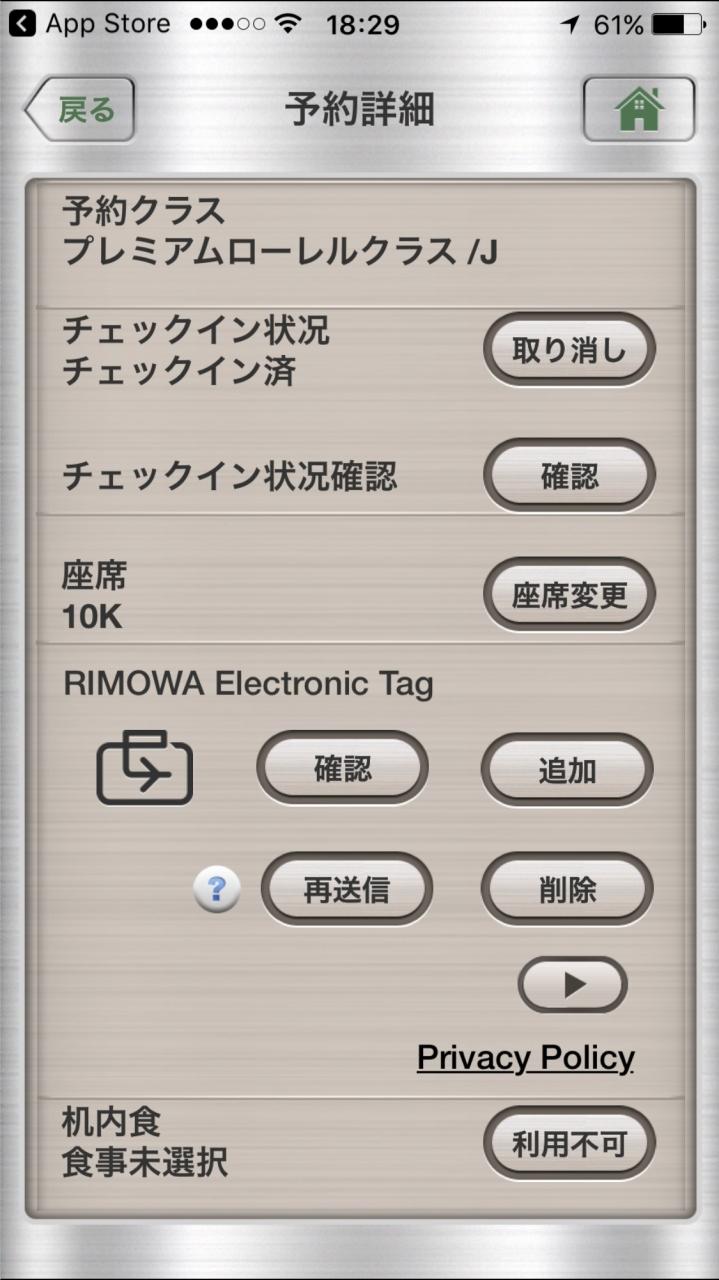Viewport: 719px width, 1280px height.
Task: Open the home screen icon
Action: [x=639, y=109]
